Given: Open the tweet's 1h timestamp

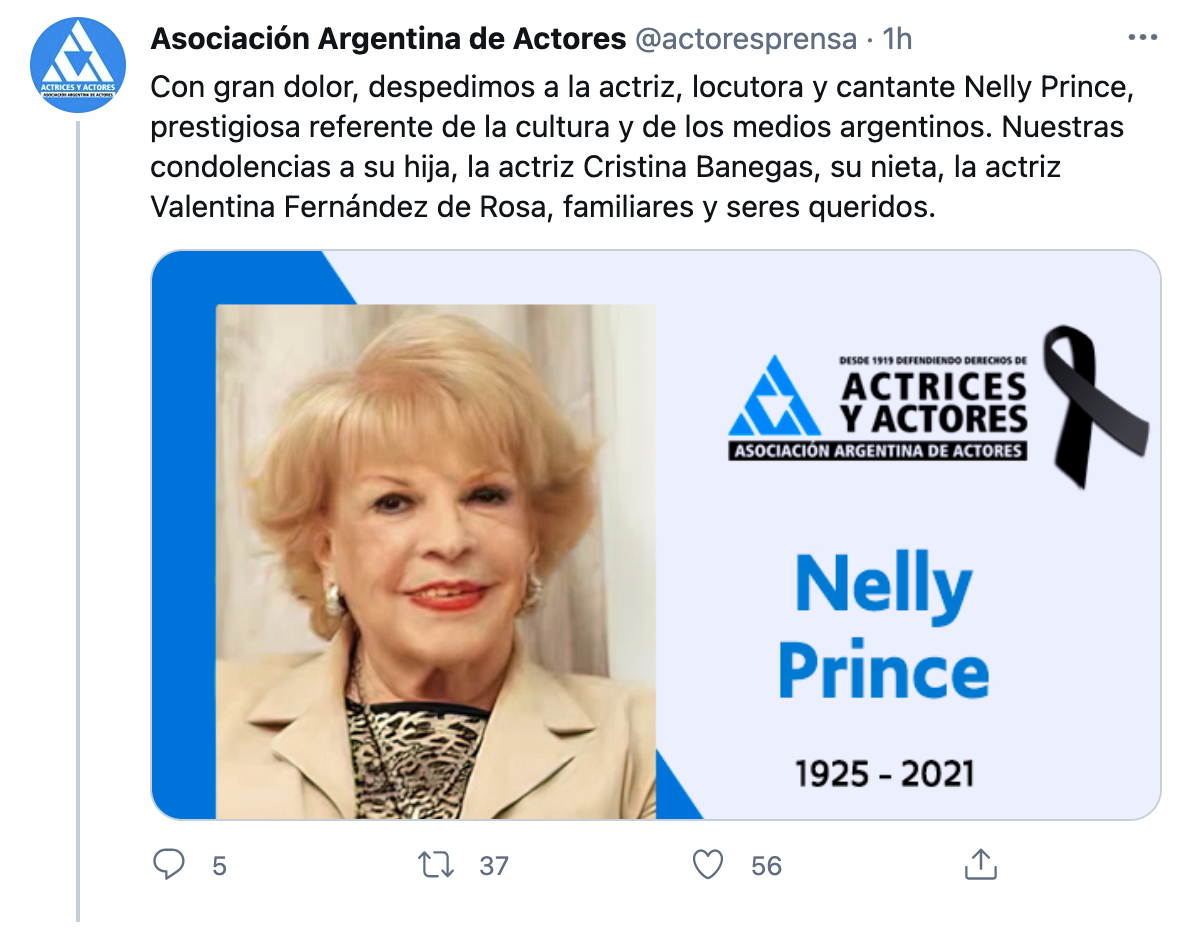Looking at the screenshot, I should (898, 38).
